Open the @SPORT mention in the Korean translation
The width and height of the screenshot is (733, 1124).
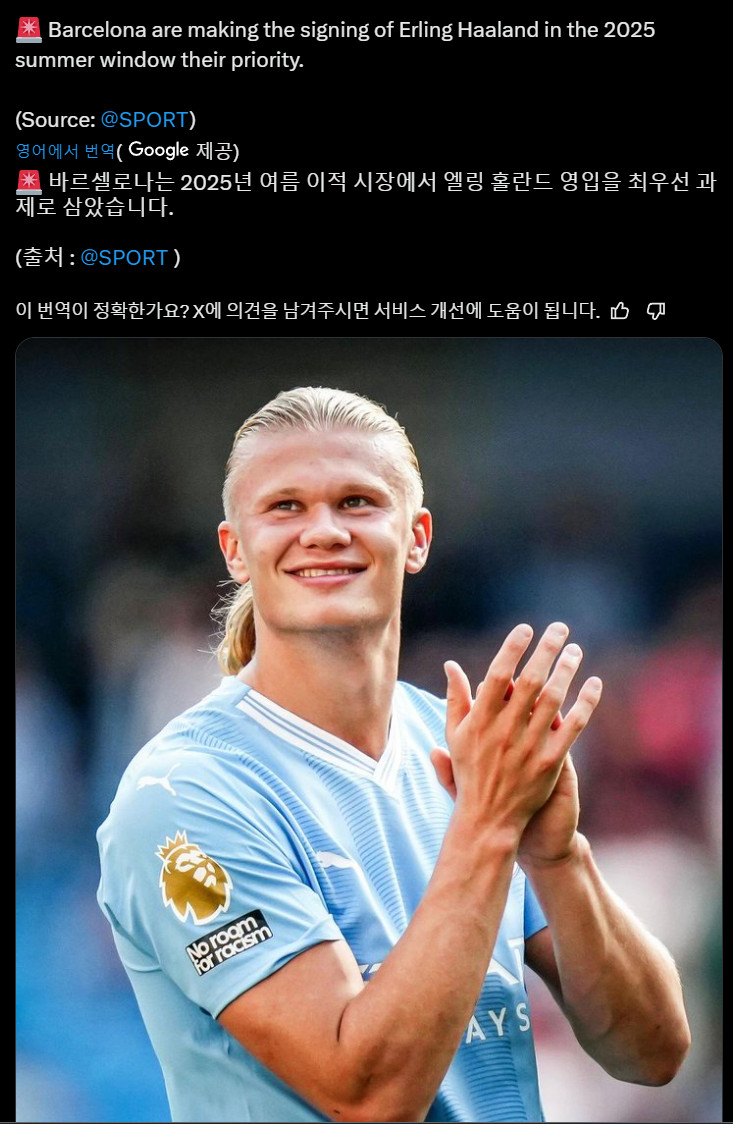[124, 258]
